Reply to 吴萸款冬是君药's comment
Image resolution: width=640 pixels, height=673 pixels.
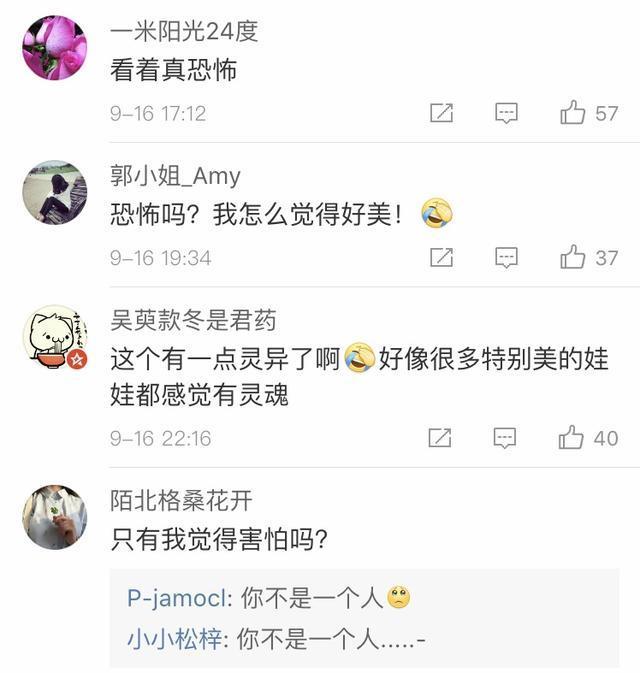tap(506, 438)
